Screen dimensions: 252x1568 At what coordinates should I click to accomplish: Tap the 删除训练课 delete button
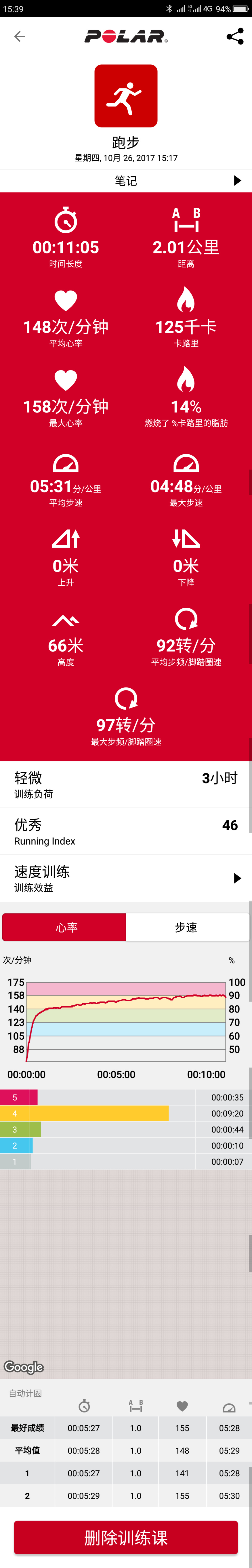tap(126, 1537)
